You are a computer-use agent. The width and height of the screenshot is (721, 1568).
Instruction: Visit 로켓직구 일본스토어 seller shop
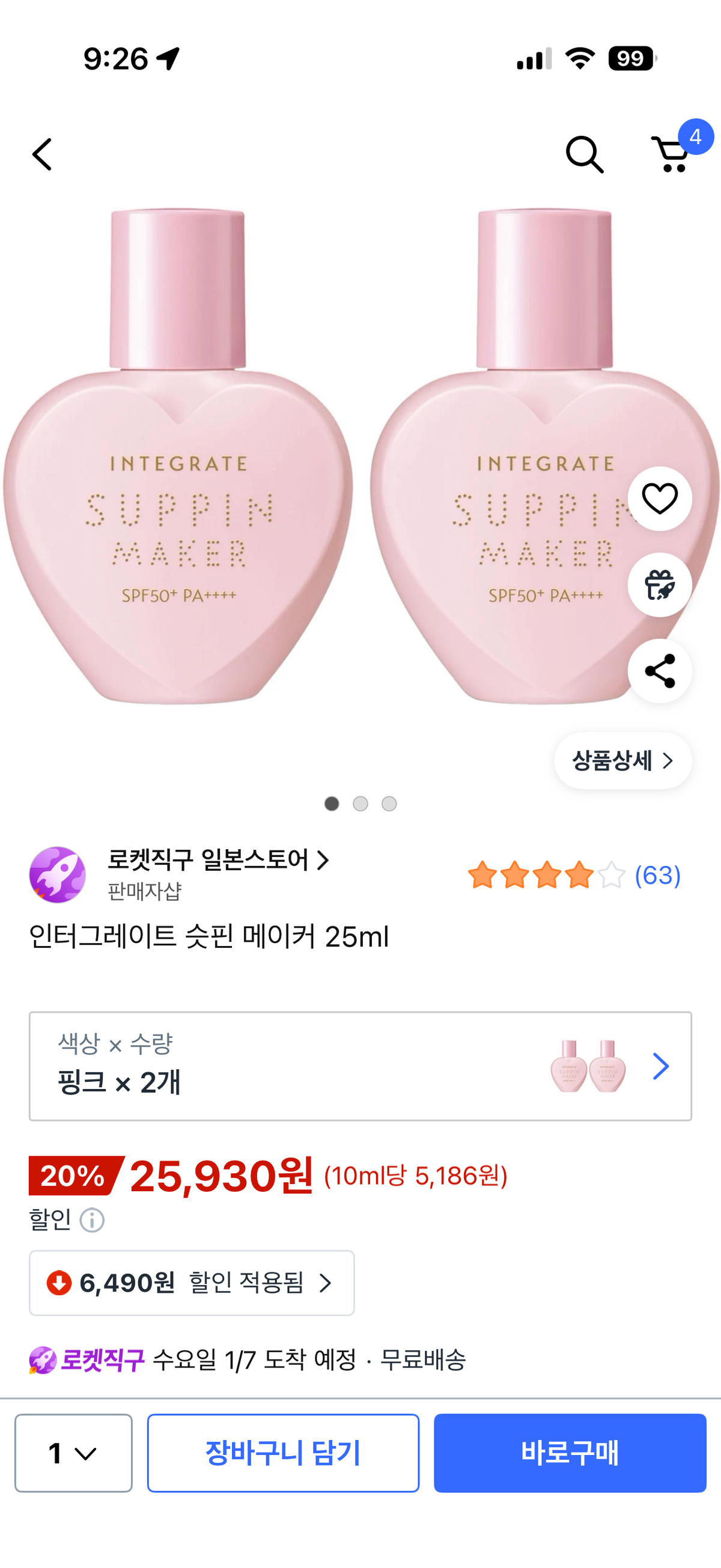click(x=218, y=861)
